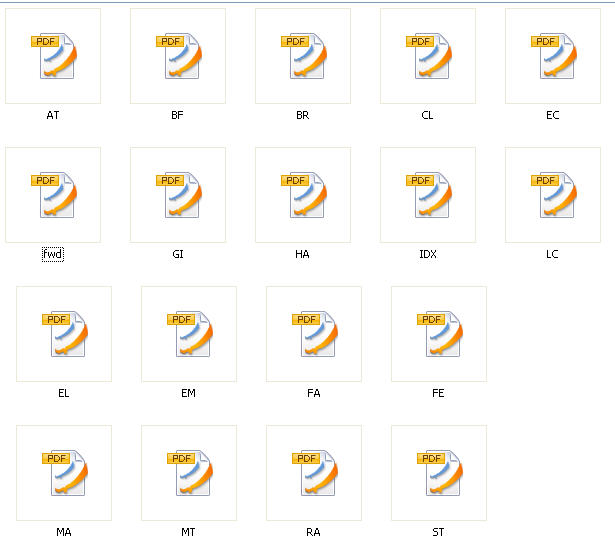The width and height of the screenshot is (615, 547).
Task: Open the MA PDF file
Action: (64, 473)
